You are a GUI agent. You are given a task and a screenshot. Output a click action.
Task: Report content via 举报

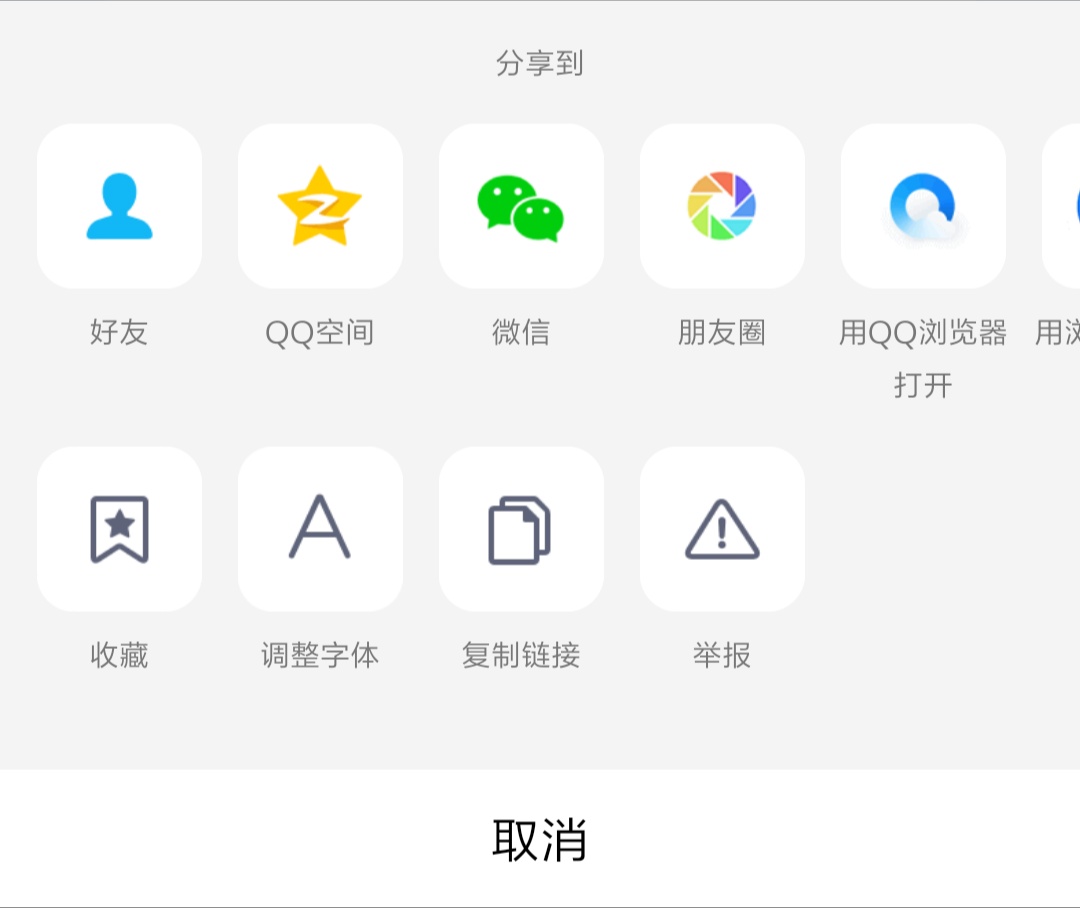722,529
